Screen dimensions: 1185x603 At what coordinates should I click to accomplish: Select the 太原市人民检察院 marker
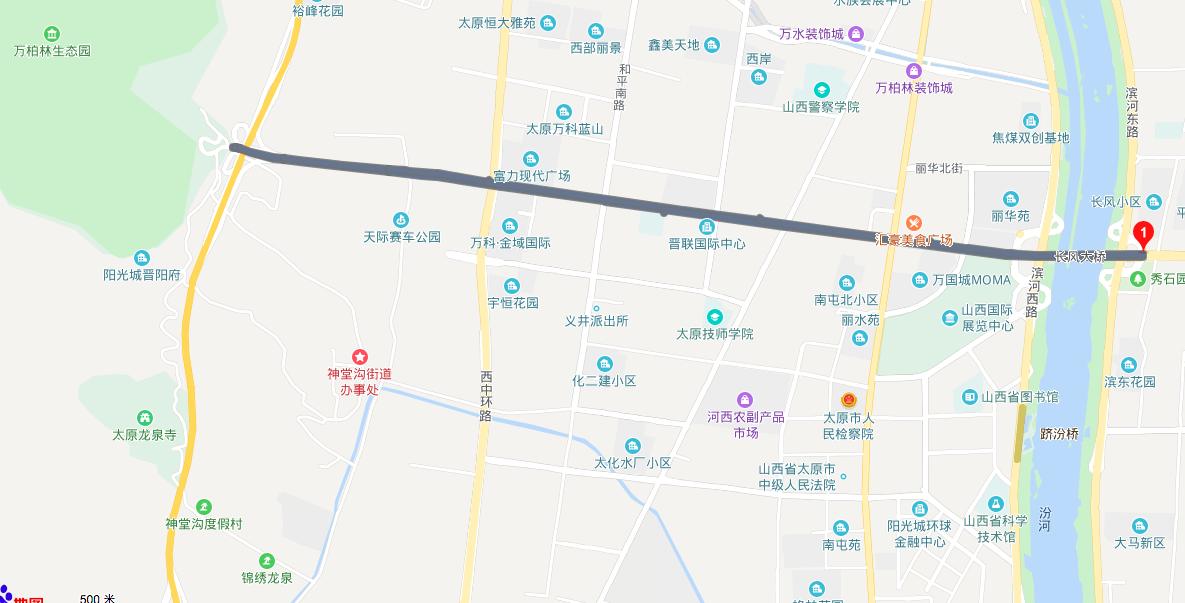(848, 399)
